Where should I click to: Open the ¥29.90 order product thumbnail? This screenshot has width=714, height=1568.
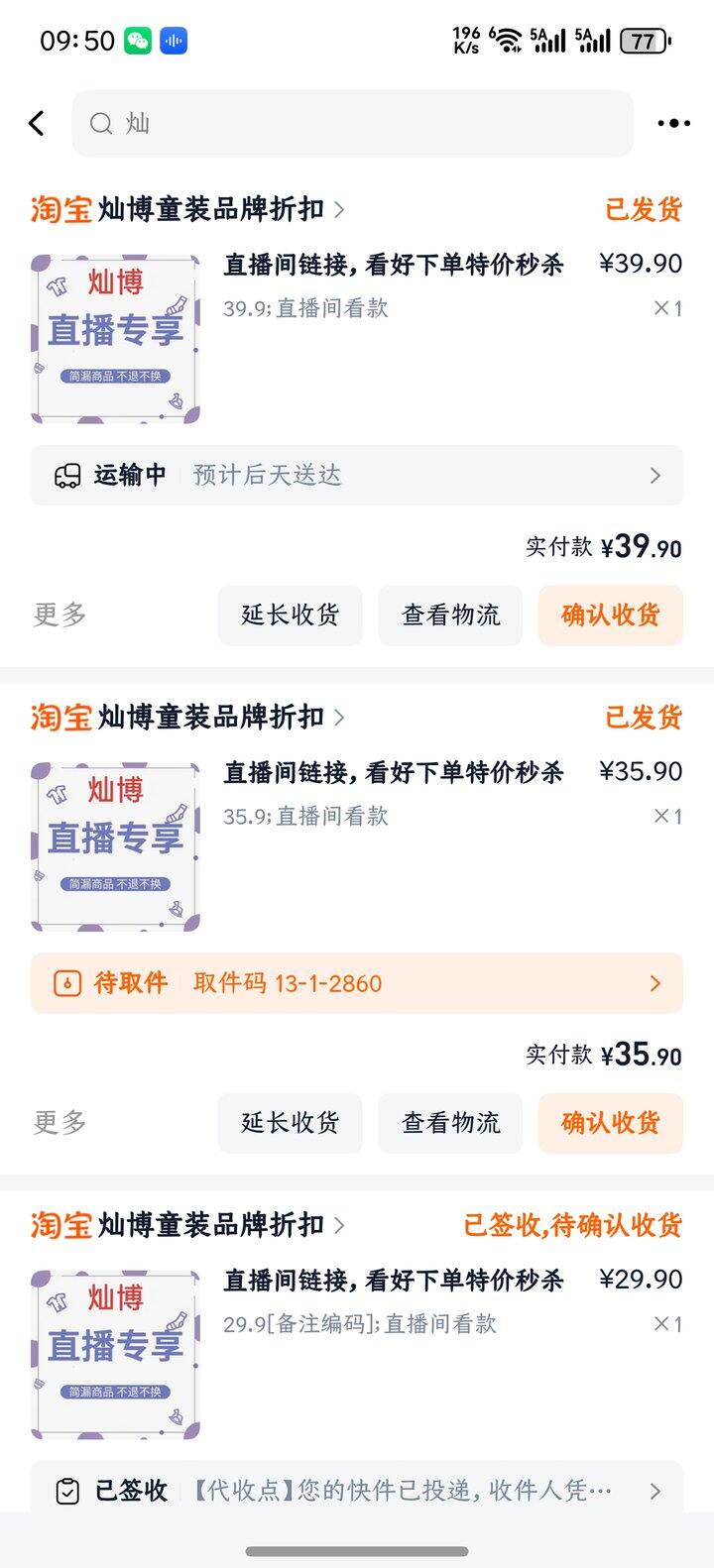click(x=115, y=1354)
